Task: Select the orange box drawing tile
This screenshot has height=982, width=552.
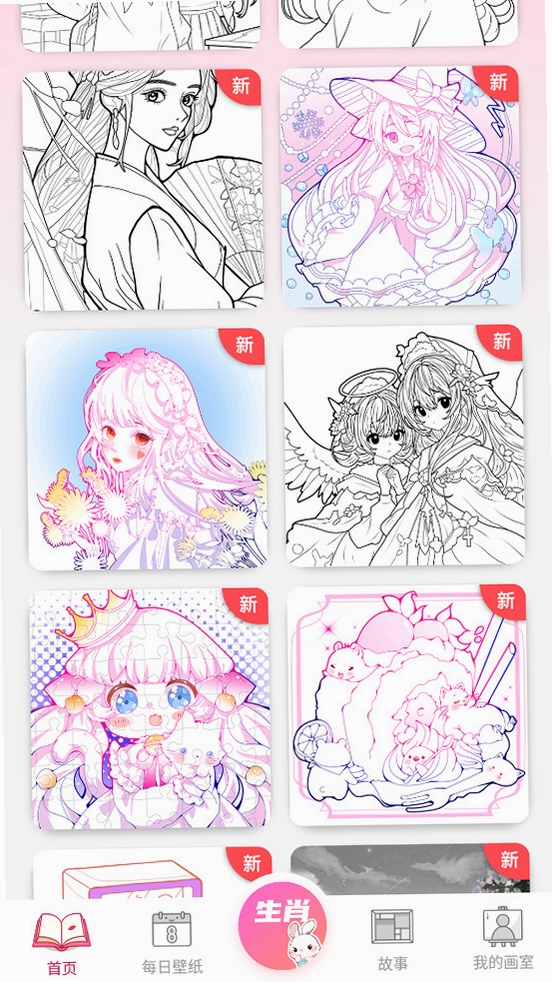Action: [152, 874]
